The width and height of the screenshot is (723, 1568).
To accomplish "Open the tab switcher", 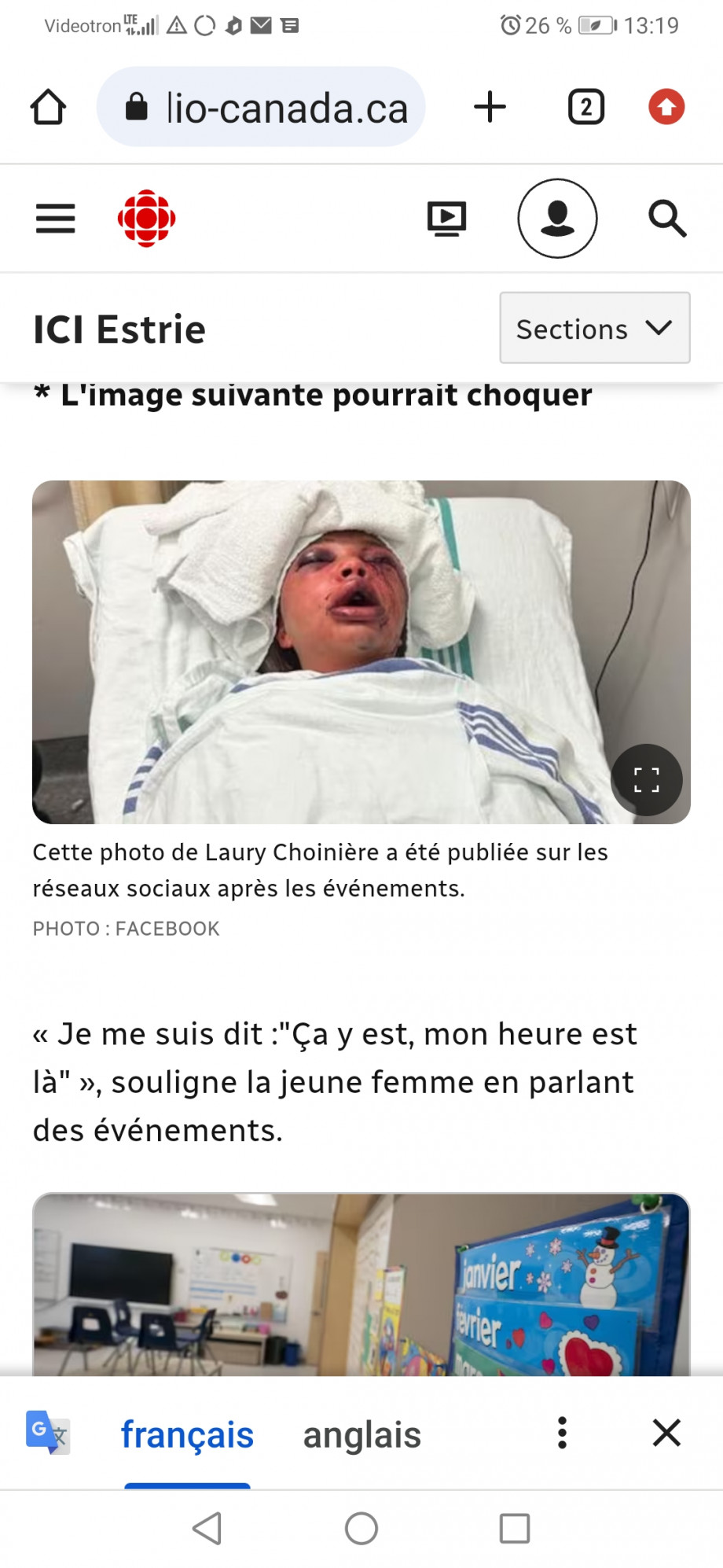I will 585,107.
